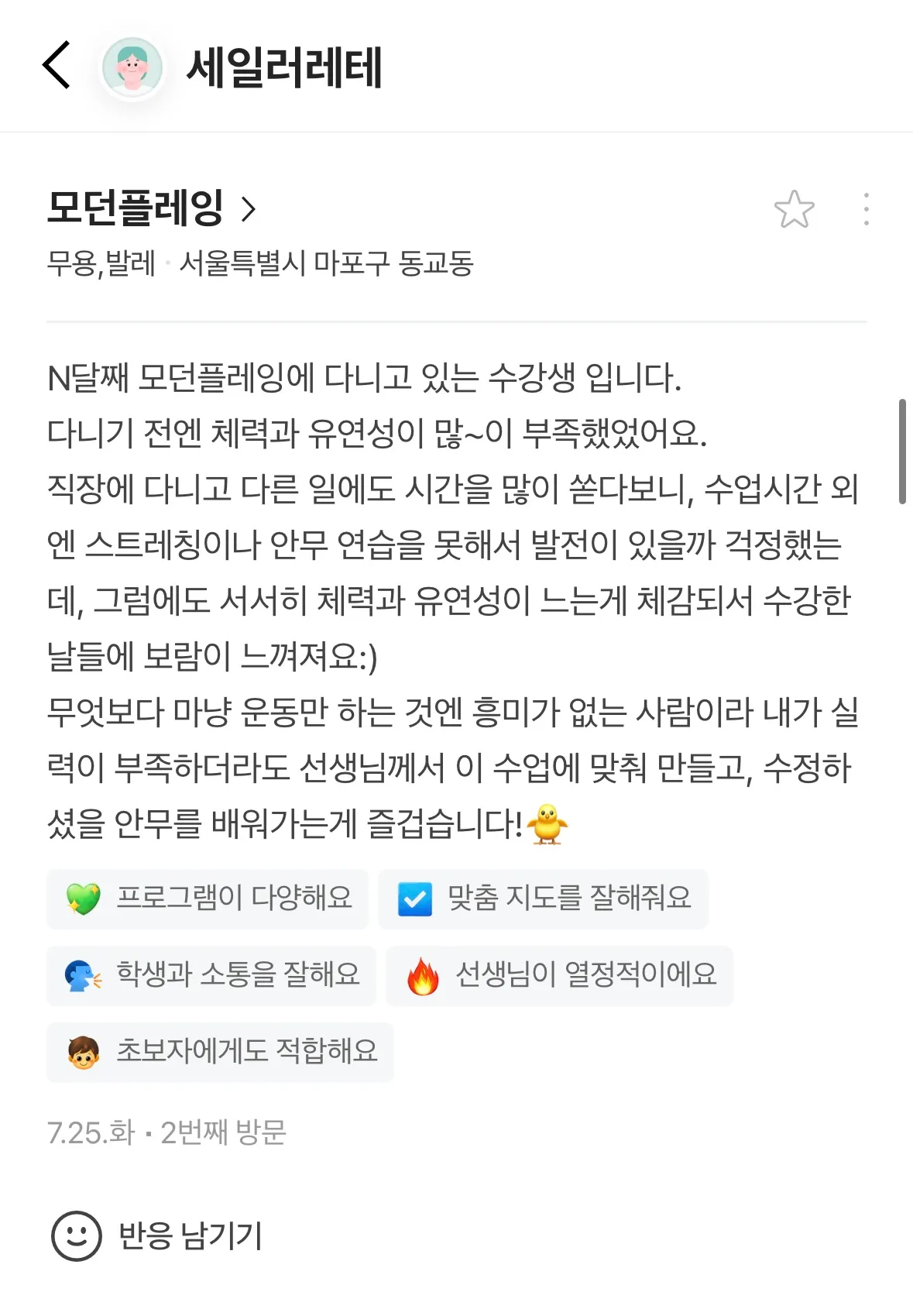Open the 모던플레잉 place page
The image size is (913, 1316).
[x=151, y=208]
